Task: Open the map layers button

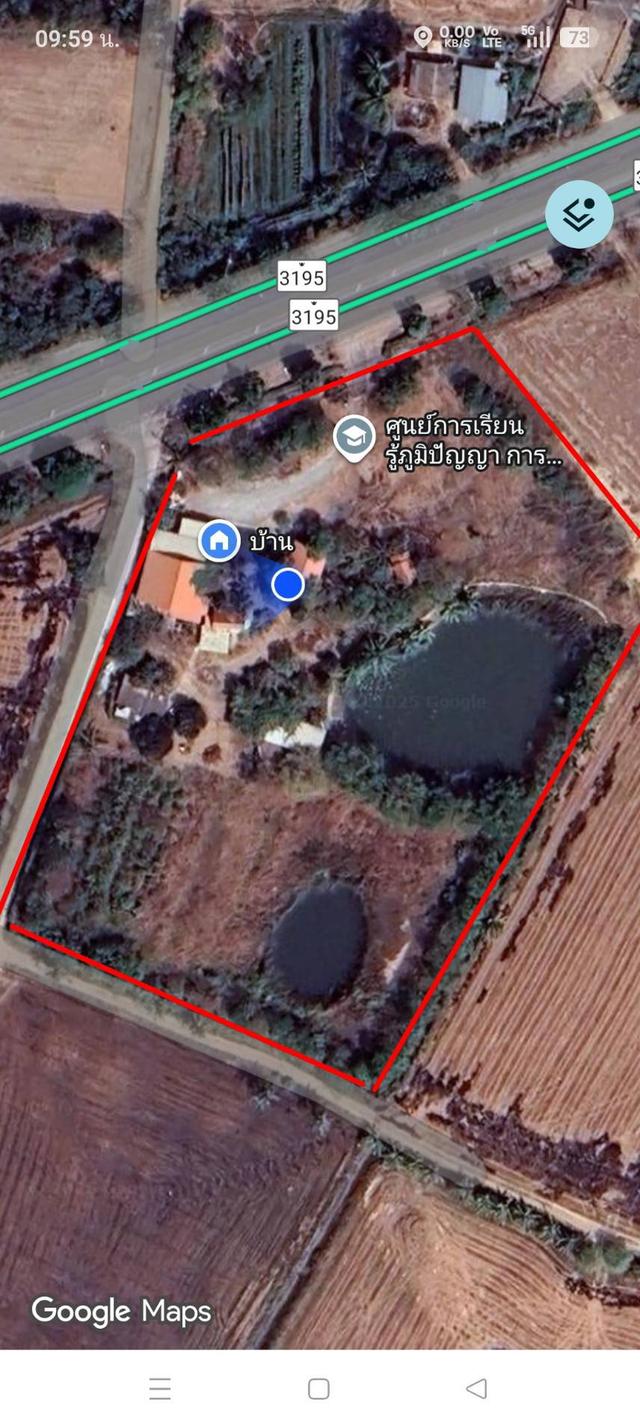Action: (579, 214)
